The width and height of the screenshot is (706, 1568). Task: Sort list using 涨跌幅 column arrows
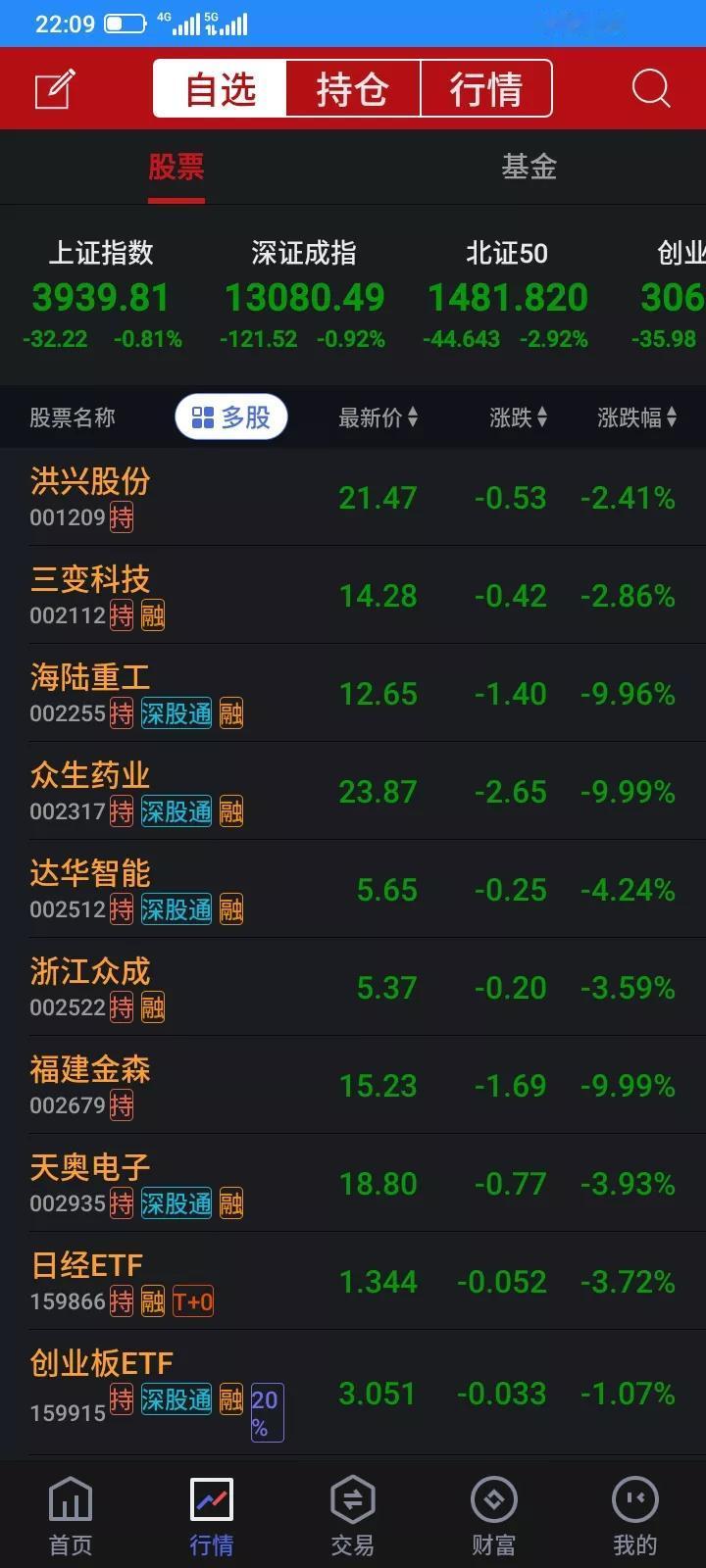tap(635, 416)
